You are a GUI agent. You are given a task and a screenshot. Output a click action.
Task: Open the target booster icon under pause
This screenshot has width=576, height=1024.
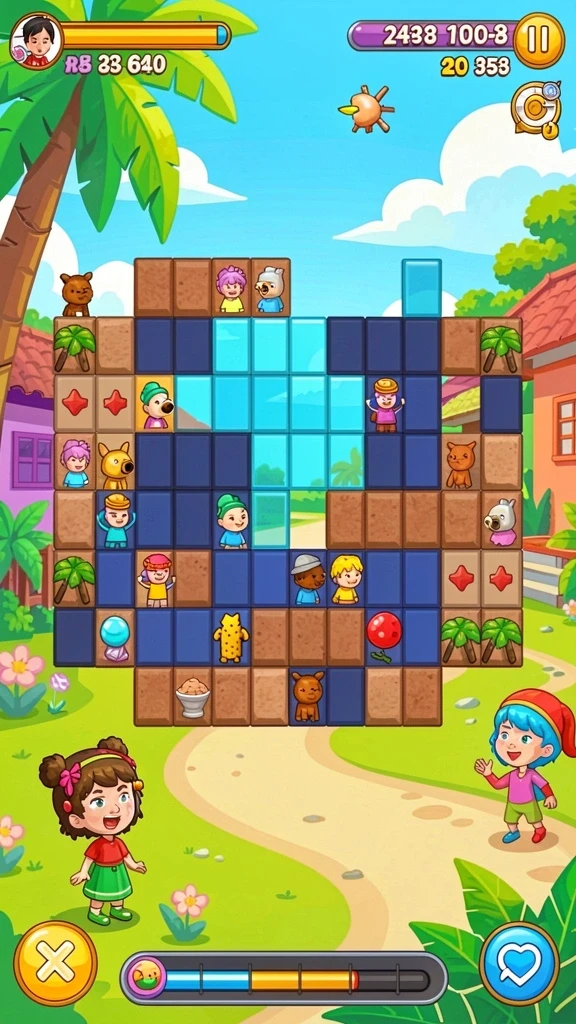coord(536,109)
